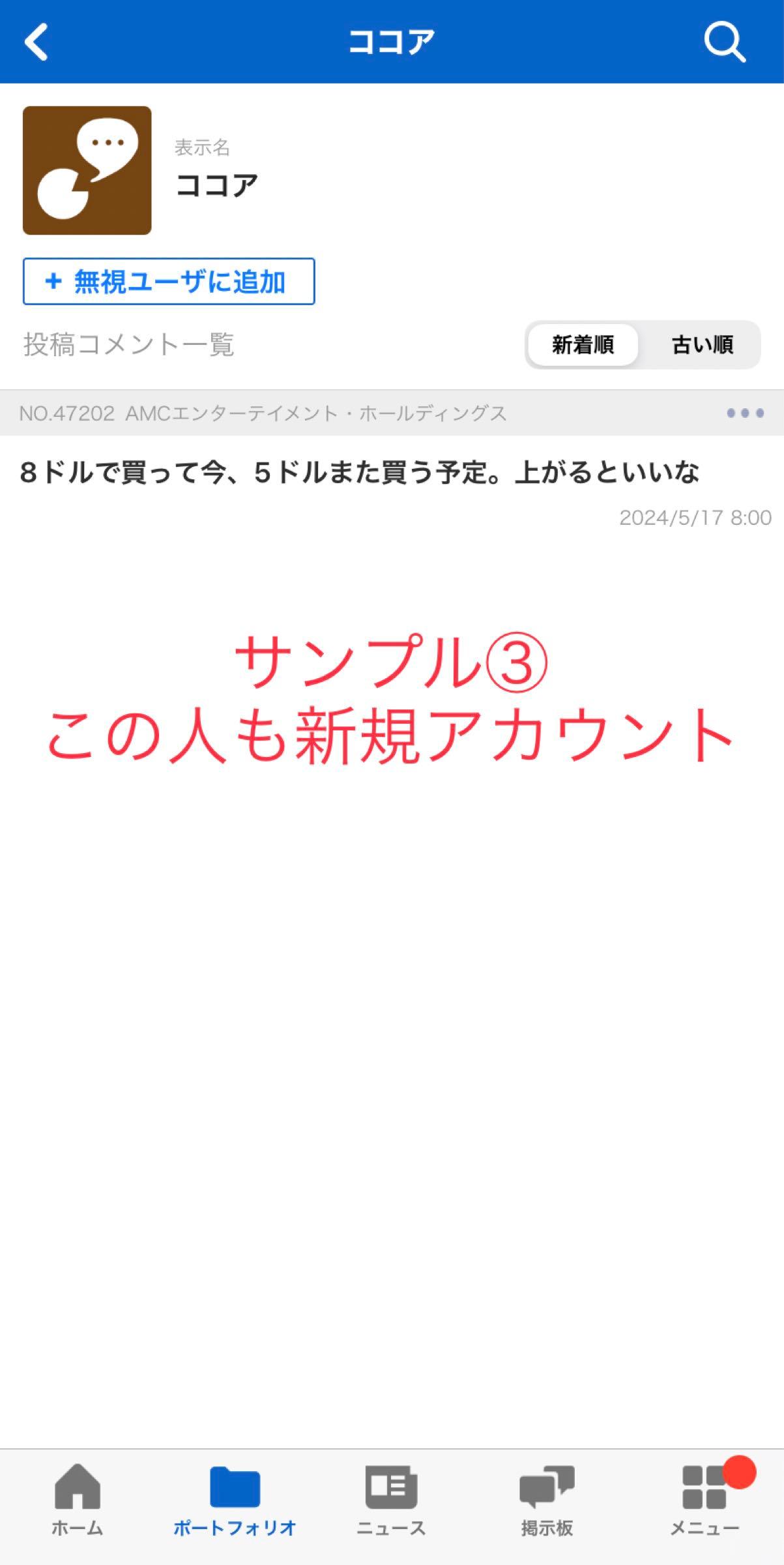Go back using the header arrow

tap(36, 42)
